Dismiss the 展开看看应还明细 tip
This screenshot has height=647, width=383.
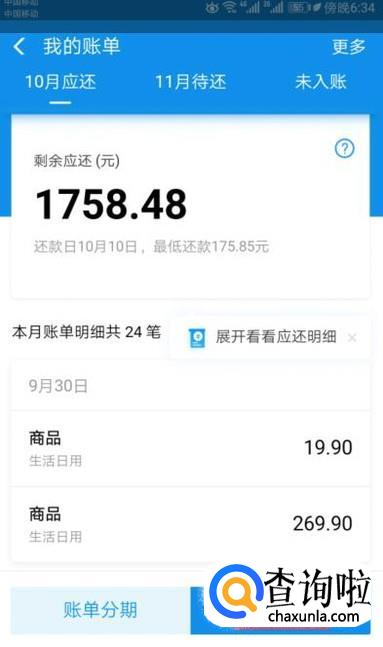352,338
